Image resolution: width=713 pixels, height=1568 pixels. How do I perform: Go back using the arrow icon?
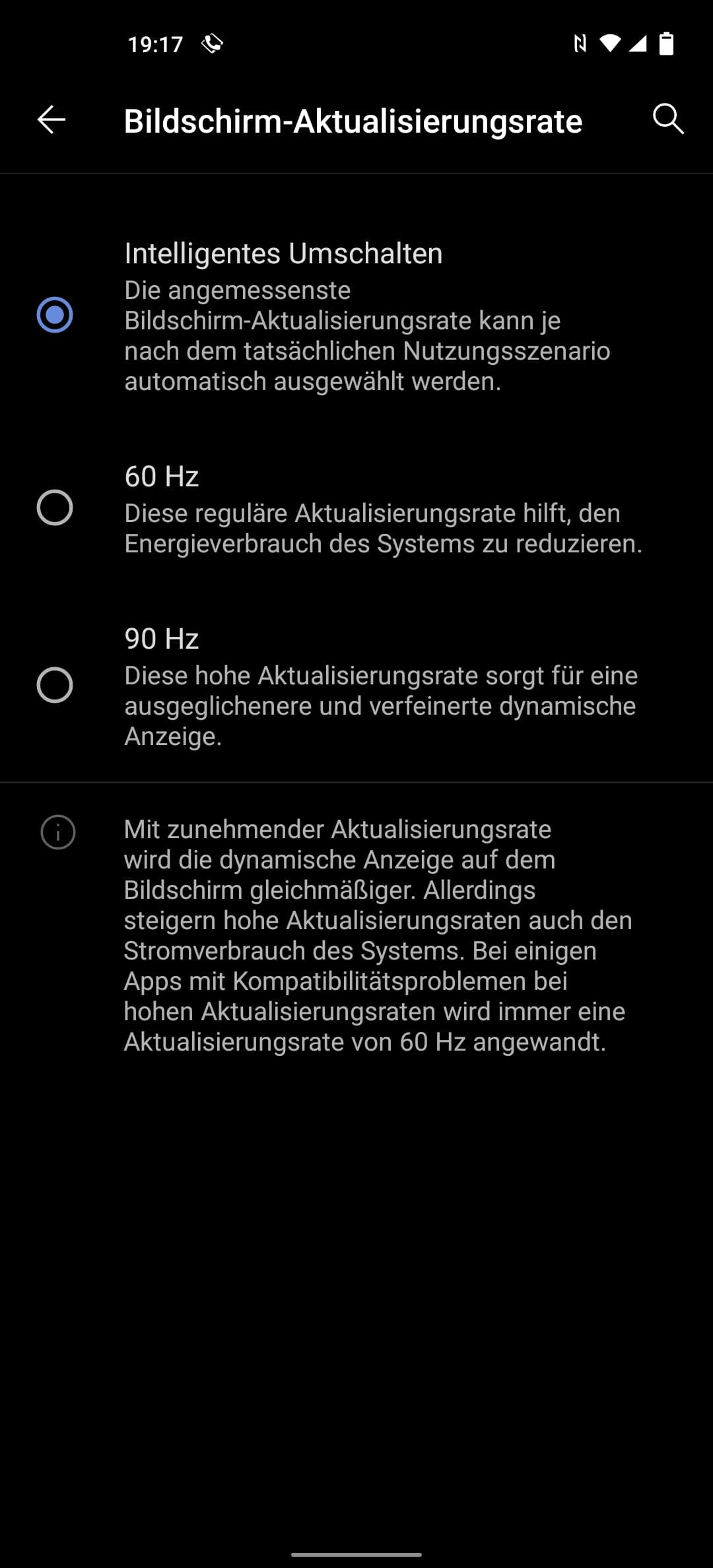pyautogui.click(x=51, y=120)
